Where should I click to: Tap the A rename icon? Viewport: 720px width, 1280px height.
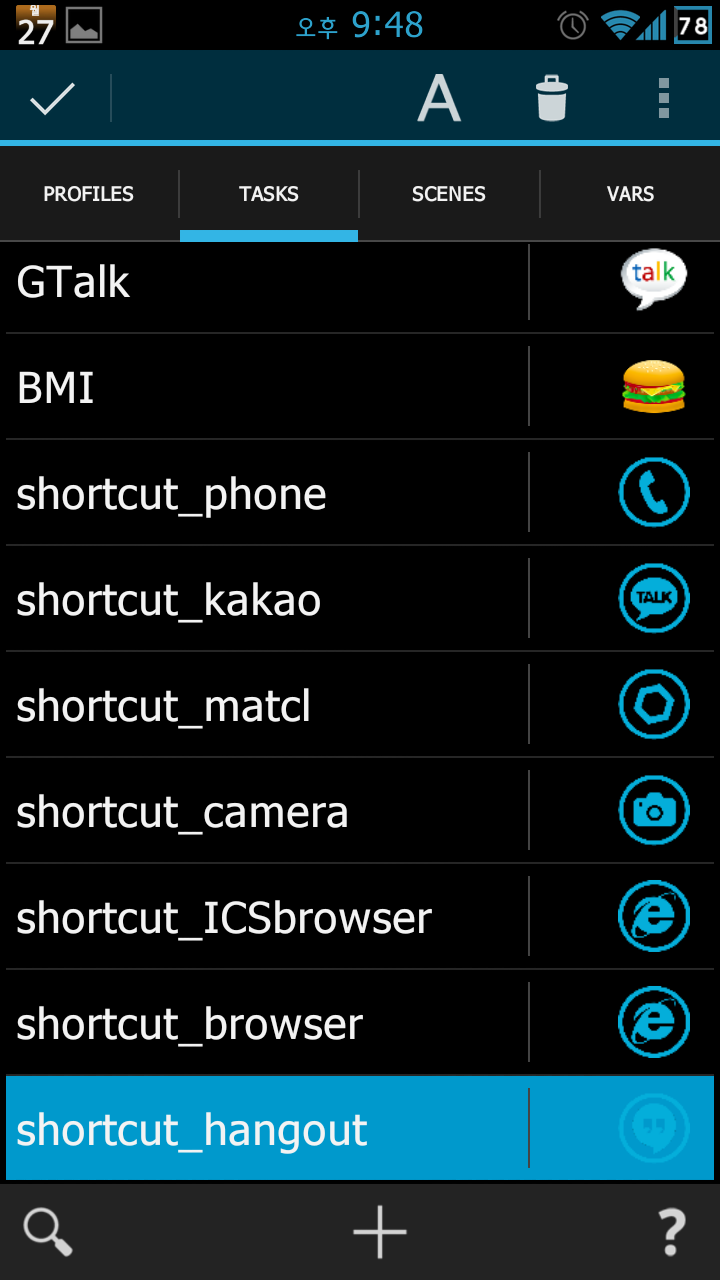(439, 99)
